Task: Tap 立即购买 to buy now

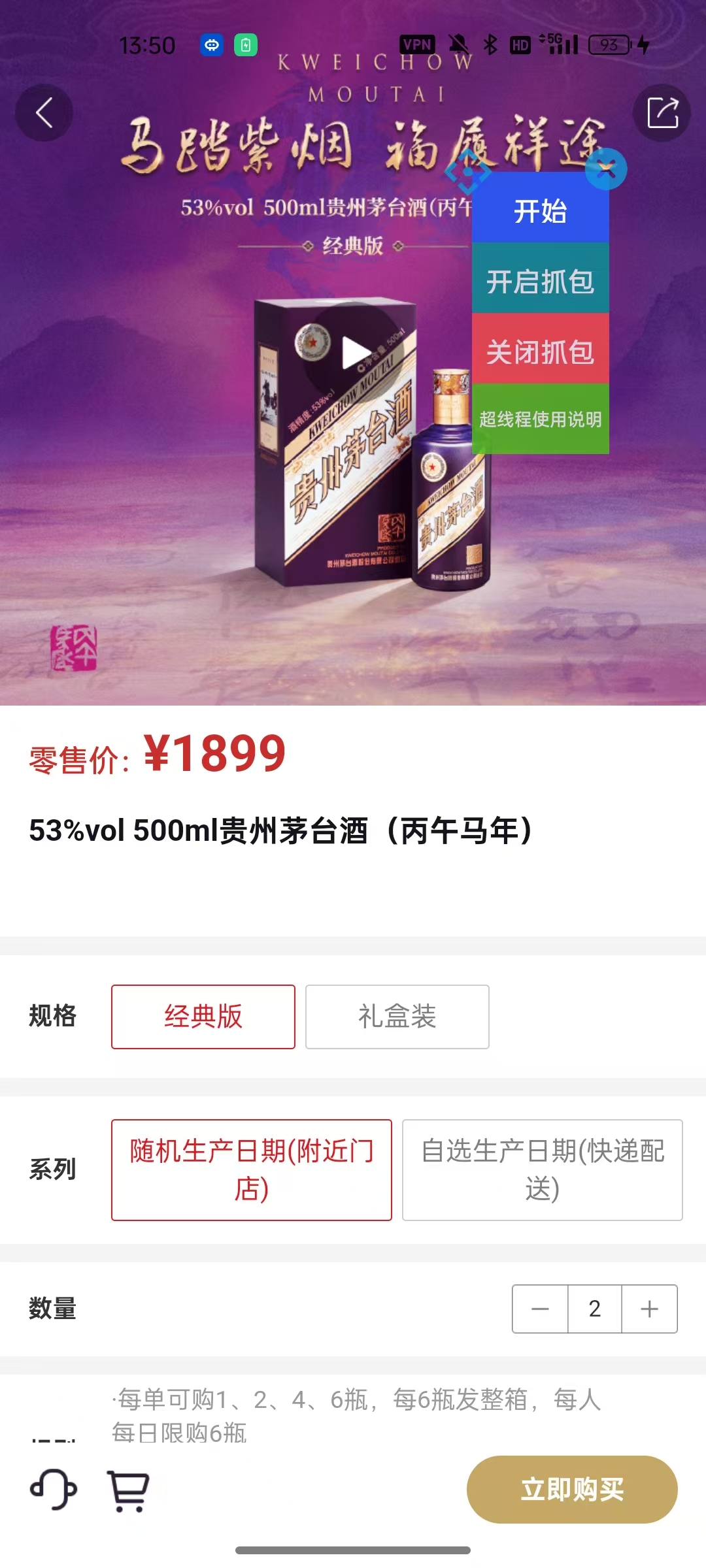Action: [x=572, y=1490]
